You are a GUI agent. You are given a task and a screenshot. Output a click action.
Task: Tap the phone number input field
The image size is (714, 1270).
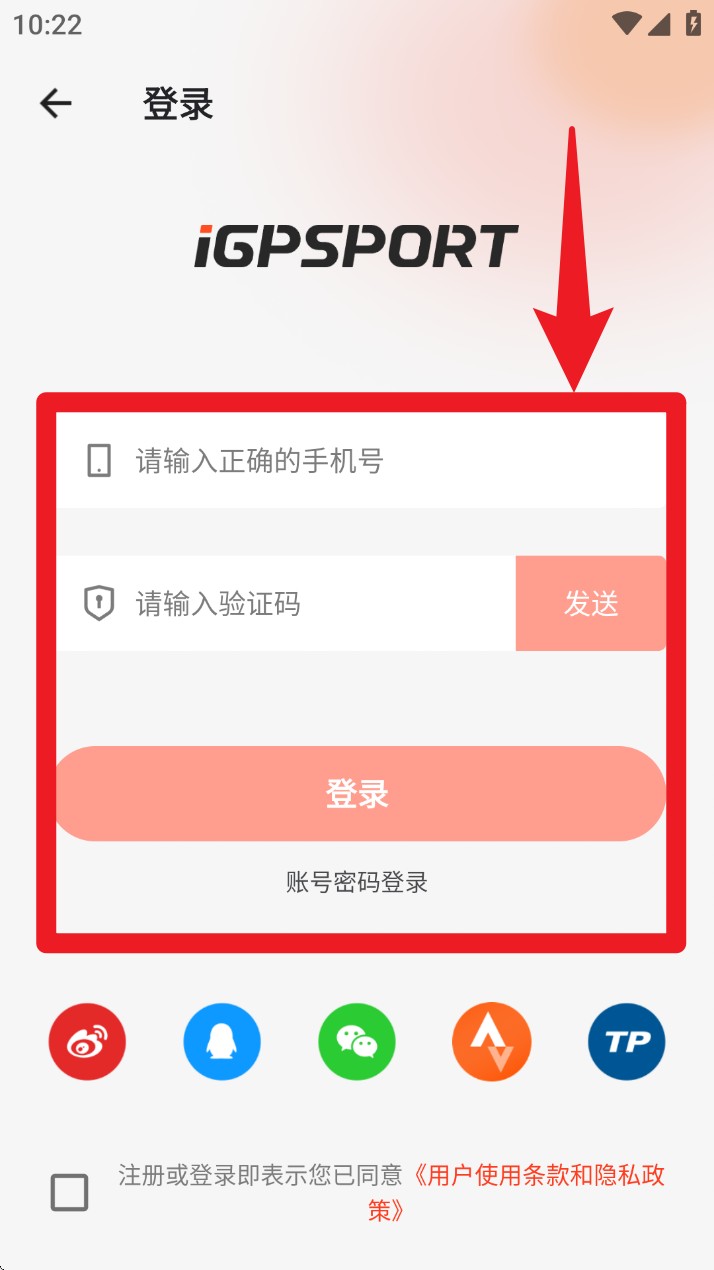pos(380,461)
